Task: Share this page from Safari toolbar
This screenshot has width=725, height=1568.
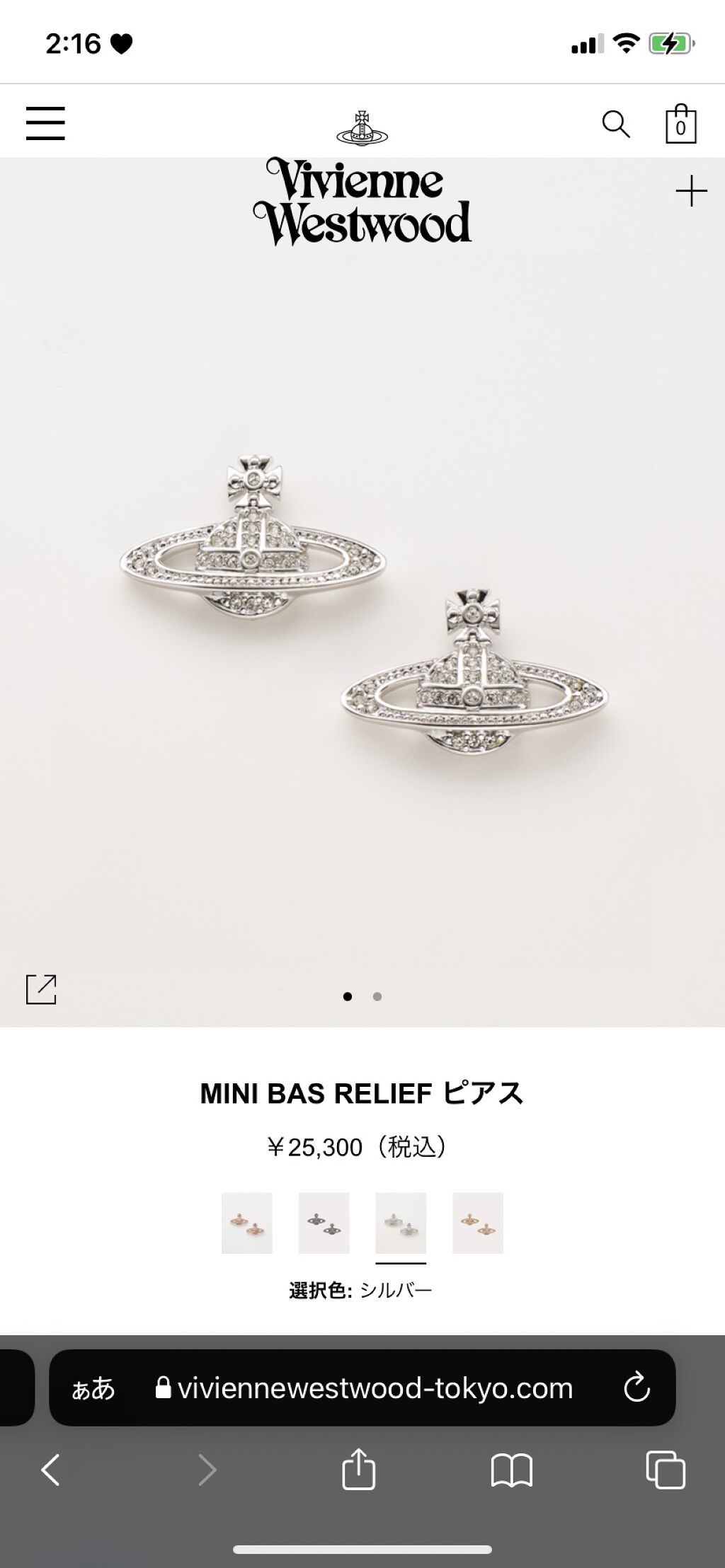Action: click(359, 1470)
